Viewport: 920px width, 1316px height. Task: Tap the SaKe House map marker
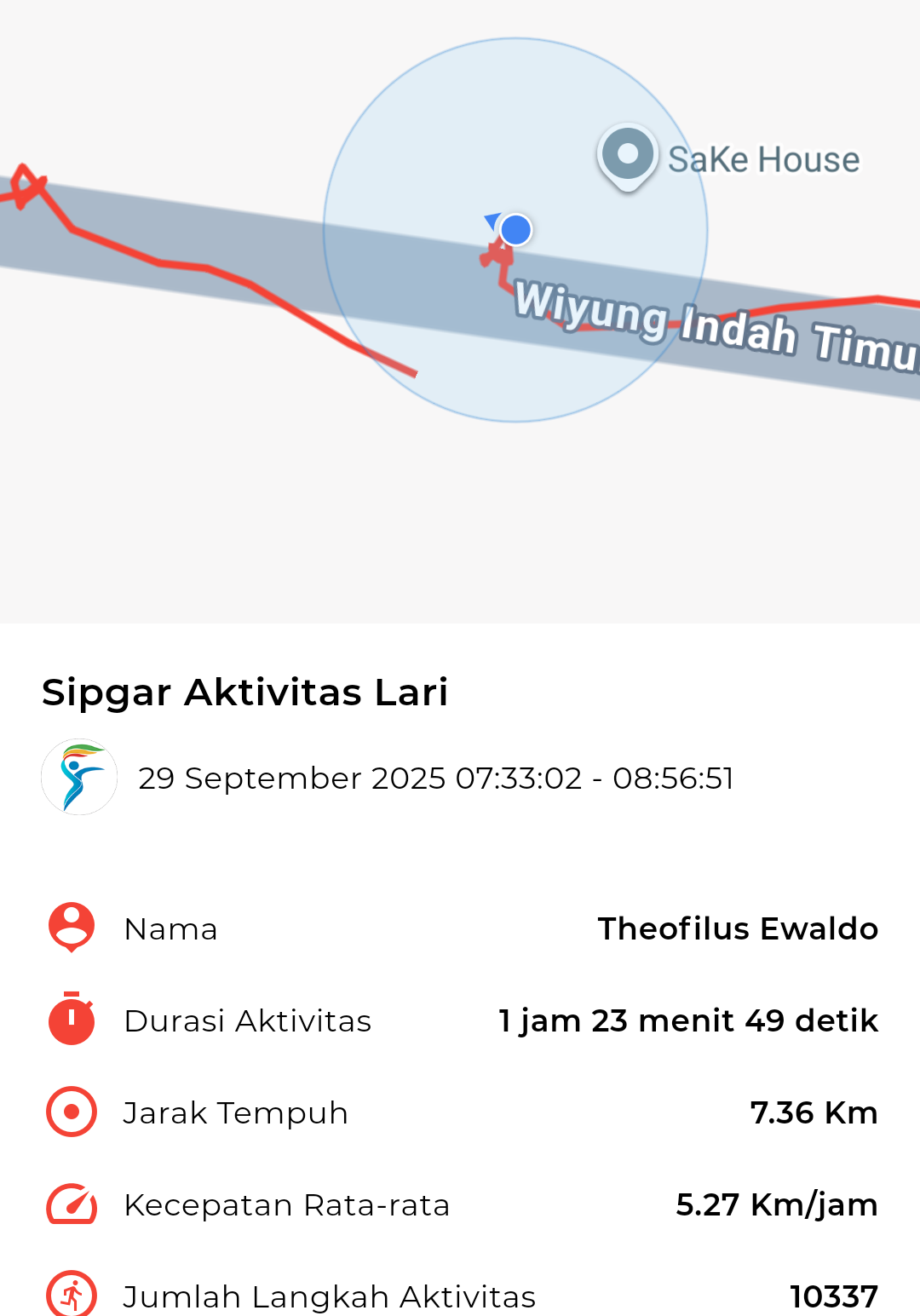[x=628, y=156]
